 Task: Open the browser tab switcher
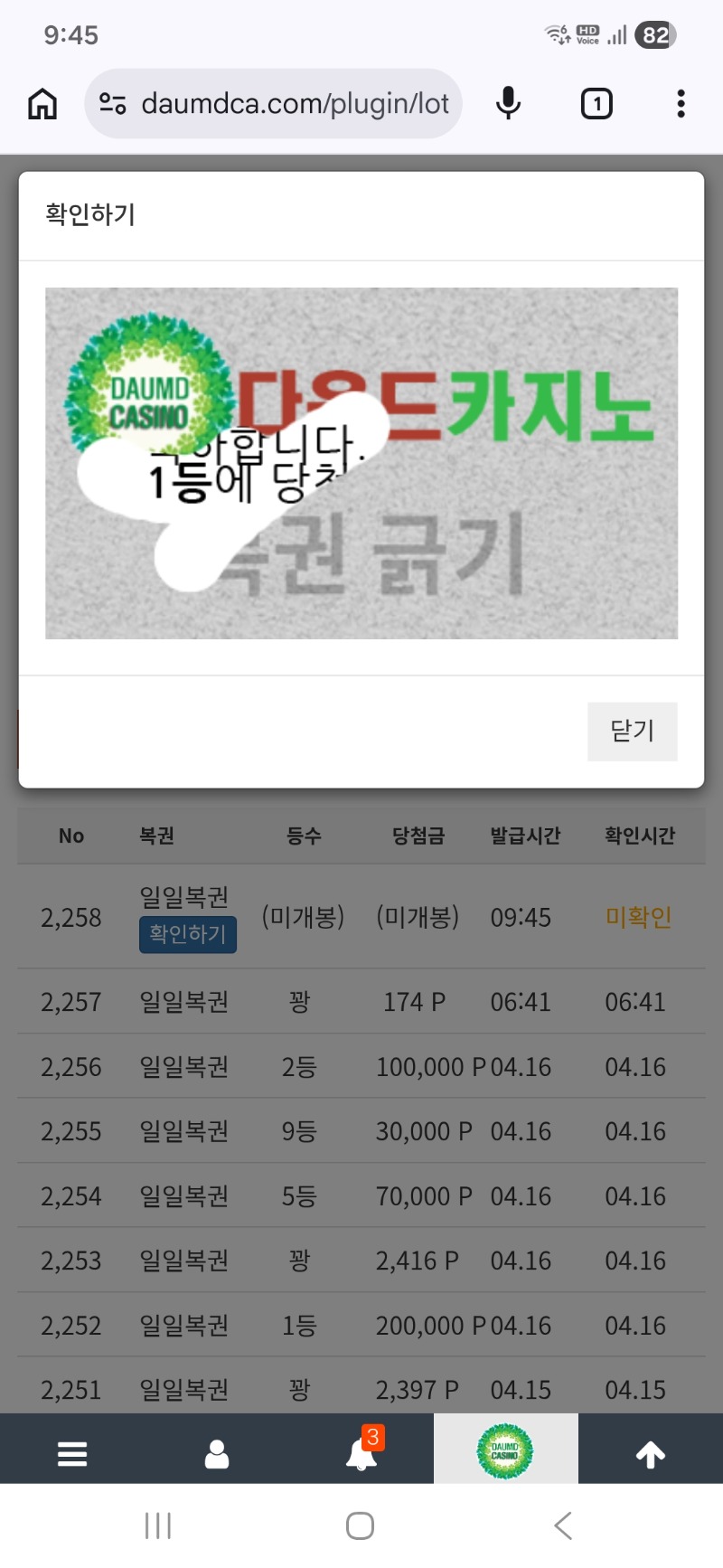click(596, 104)
